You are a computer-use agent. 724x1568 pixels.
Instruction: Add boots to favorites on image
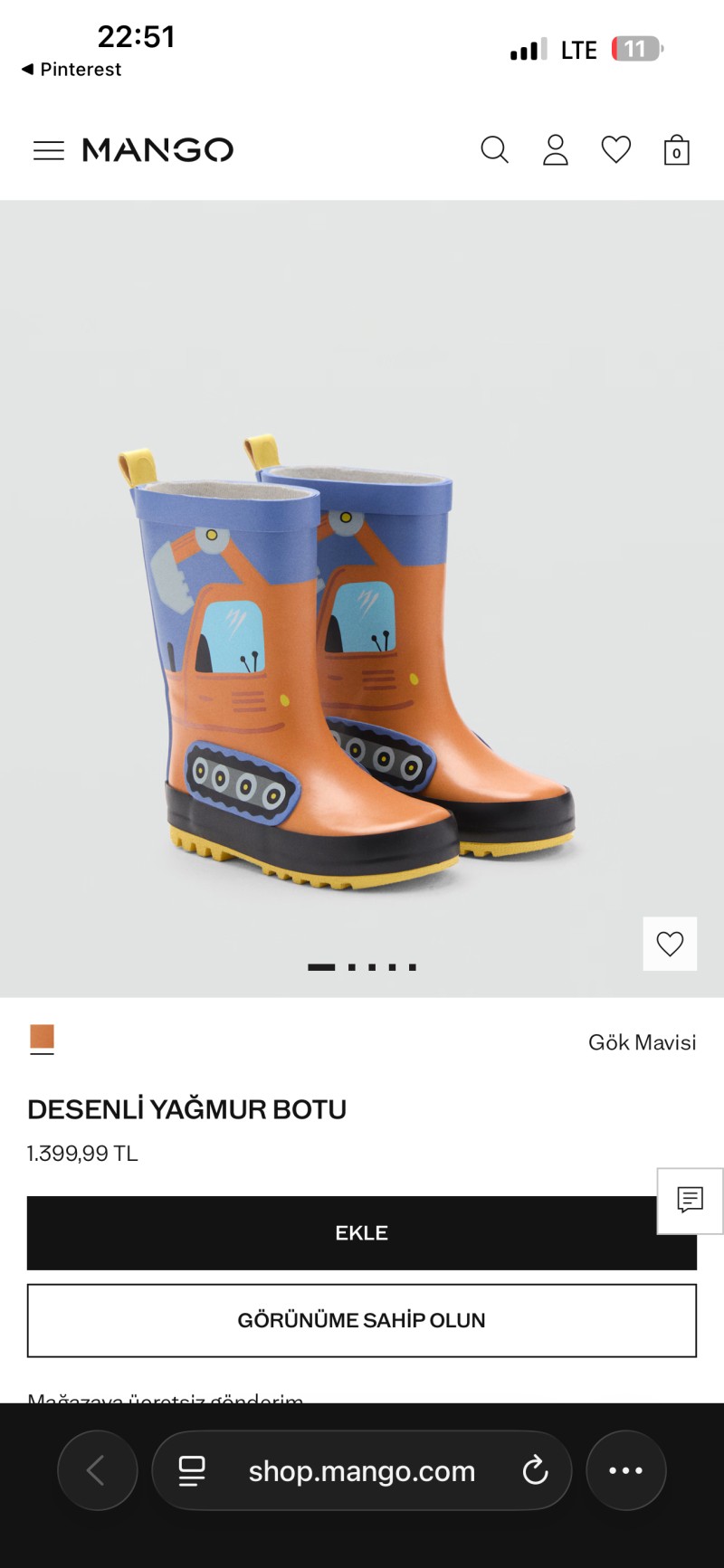pos(670,944)
